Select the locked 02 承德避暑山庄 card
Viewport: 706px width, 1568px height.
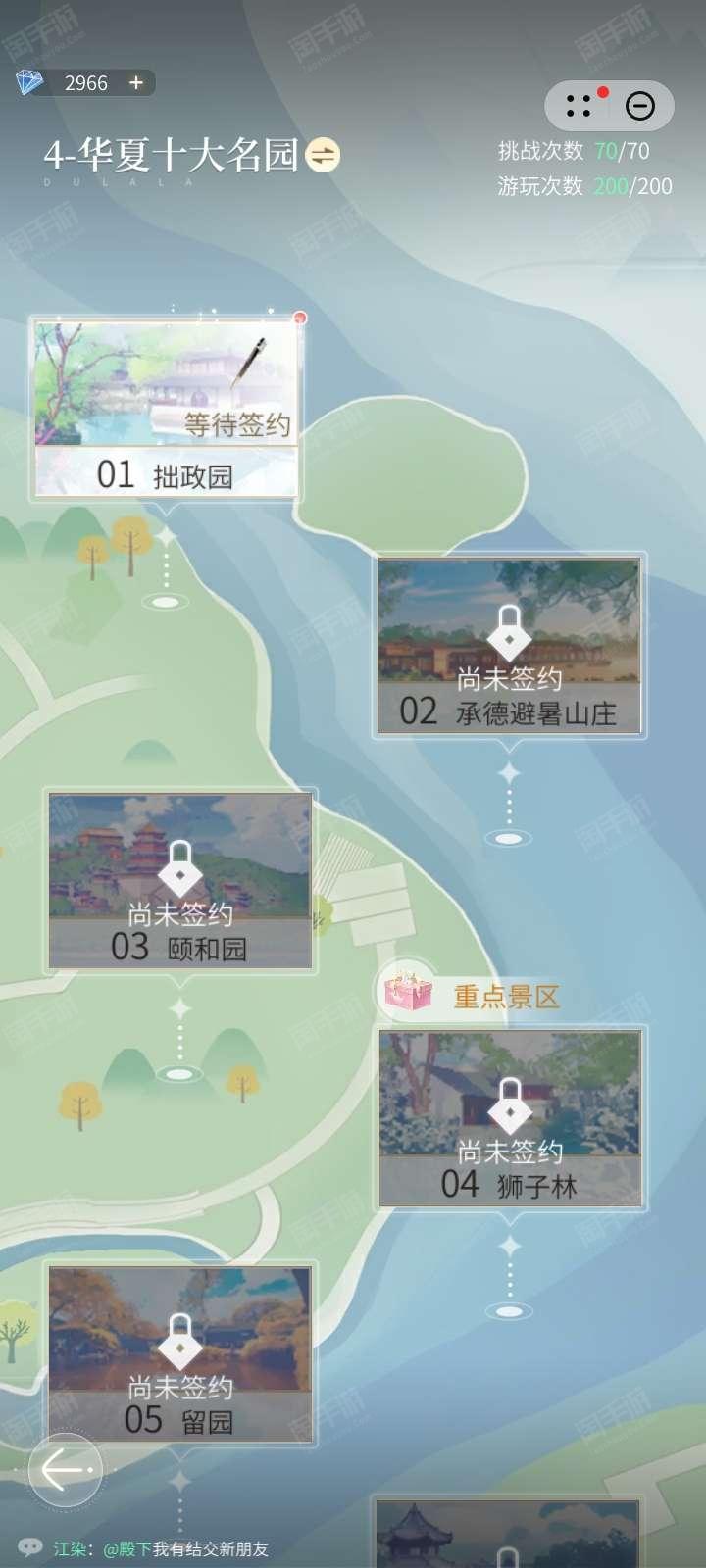click(509, 647)
